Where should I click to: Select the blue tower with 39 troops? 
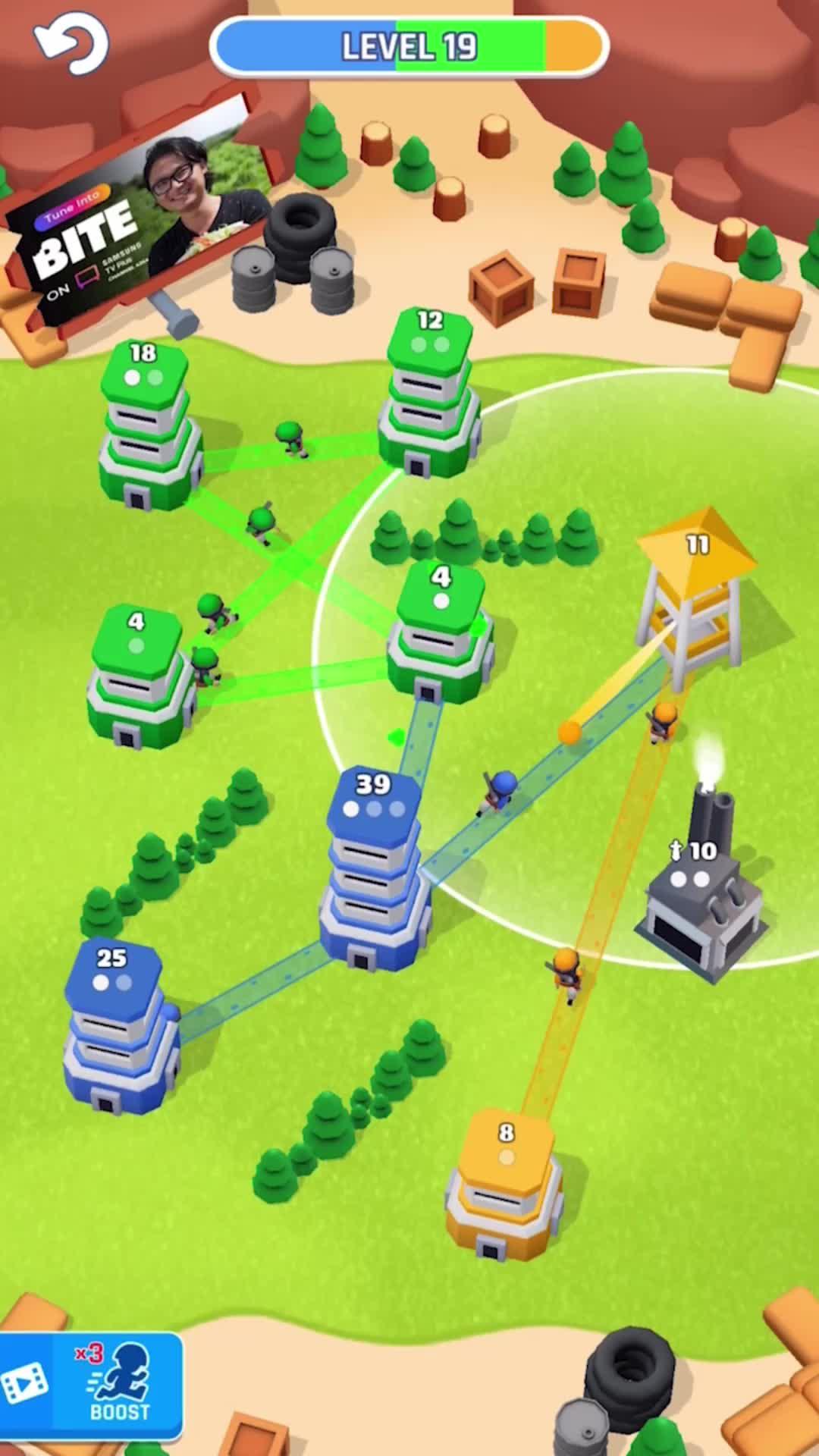(x=375, y=872)
